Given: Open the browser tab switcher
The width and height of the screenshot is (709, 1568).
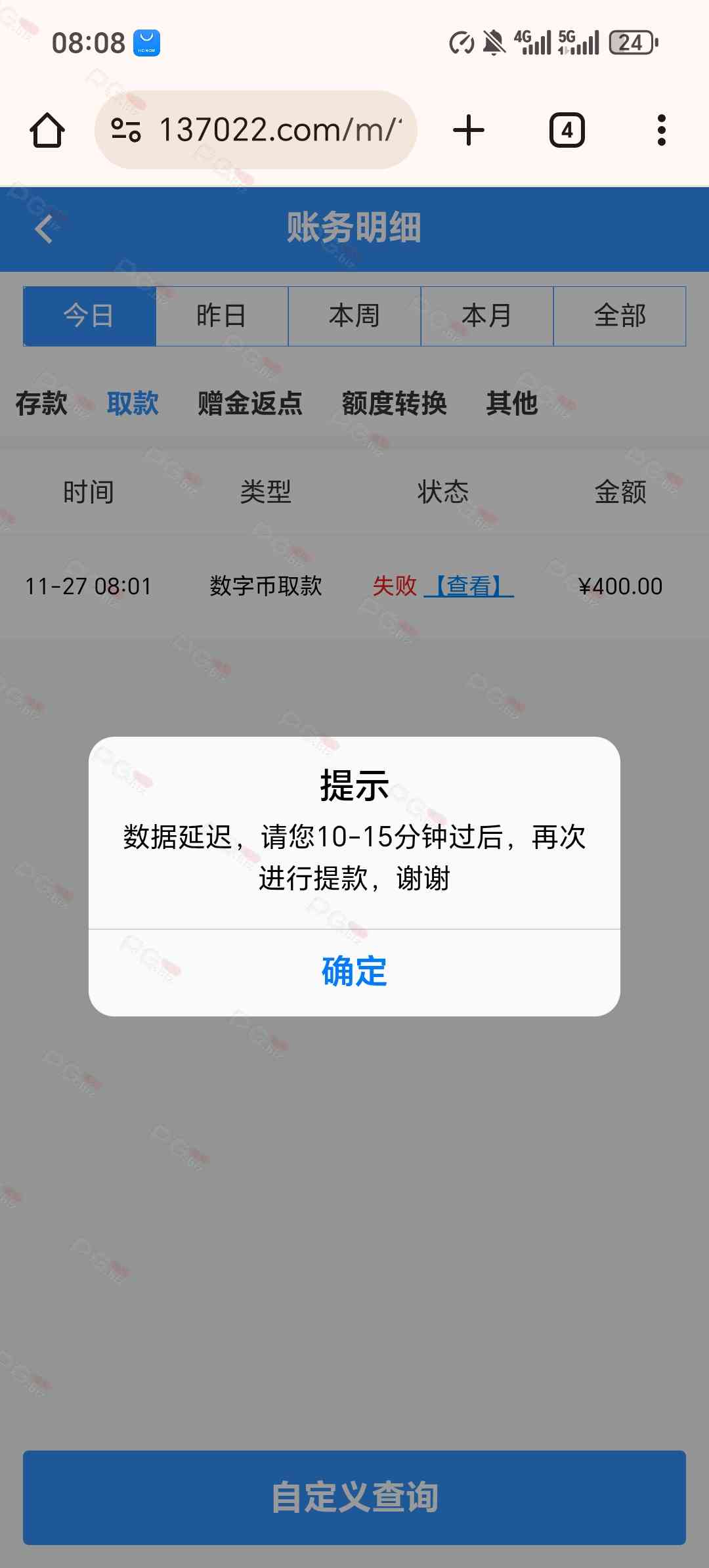Looking at the screenshot, I should pyautogui.click(x=567, y=130).
